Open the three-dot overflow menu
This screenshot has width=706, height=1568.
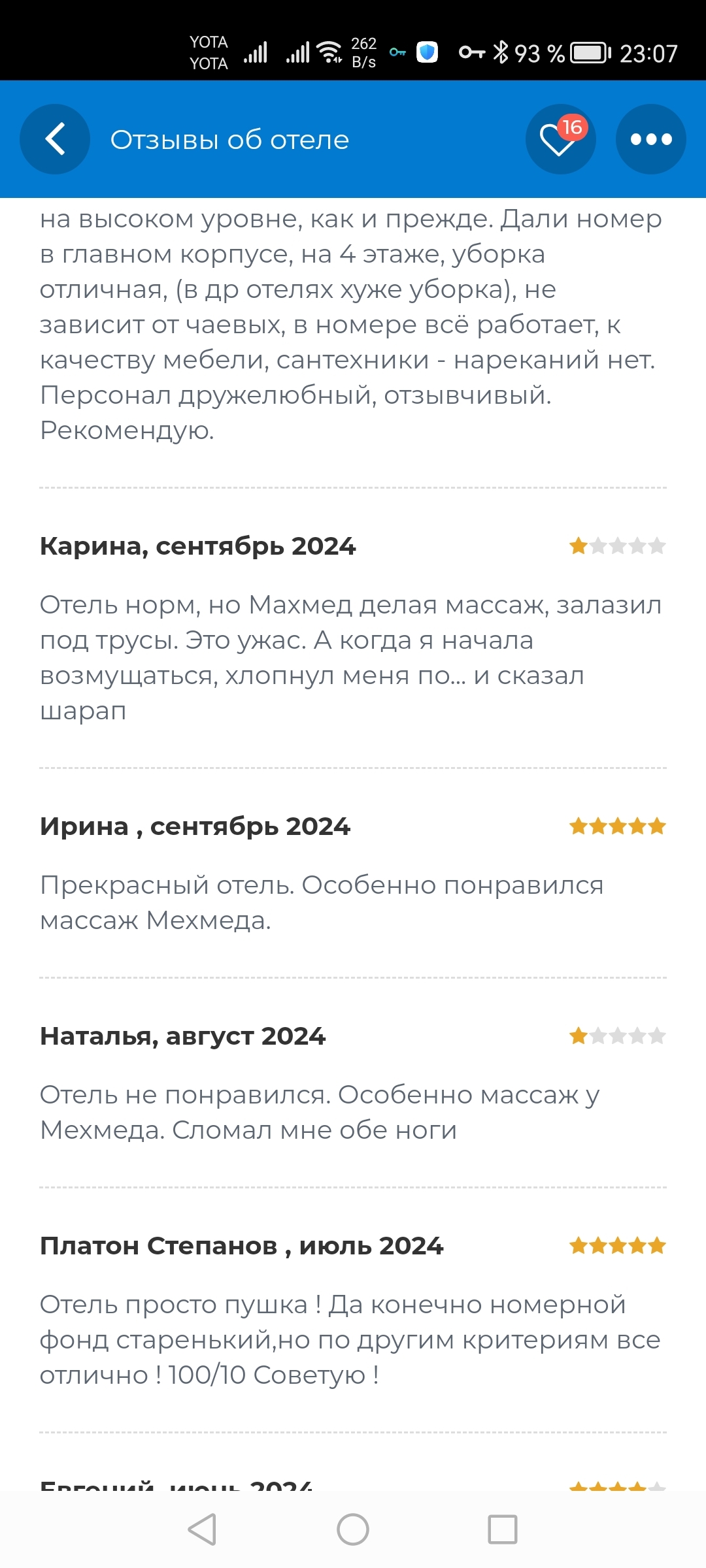click(650, 139)
